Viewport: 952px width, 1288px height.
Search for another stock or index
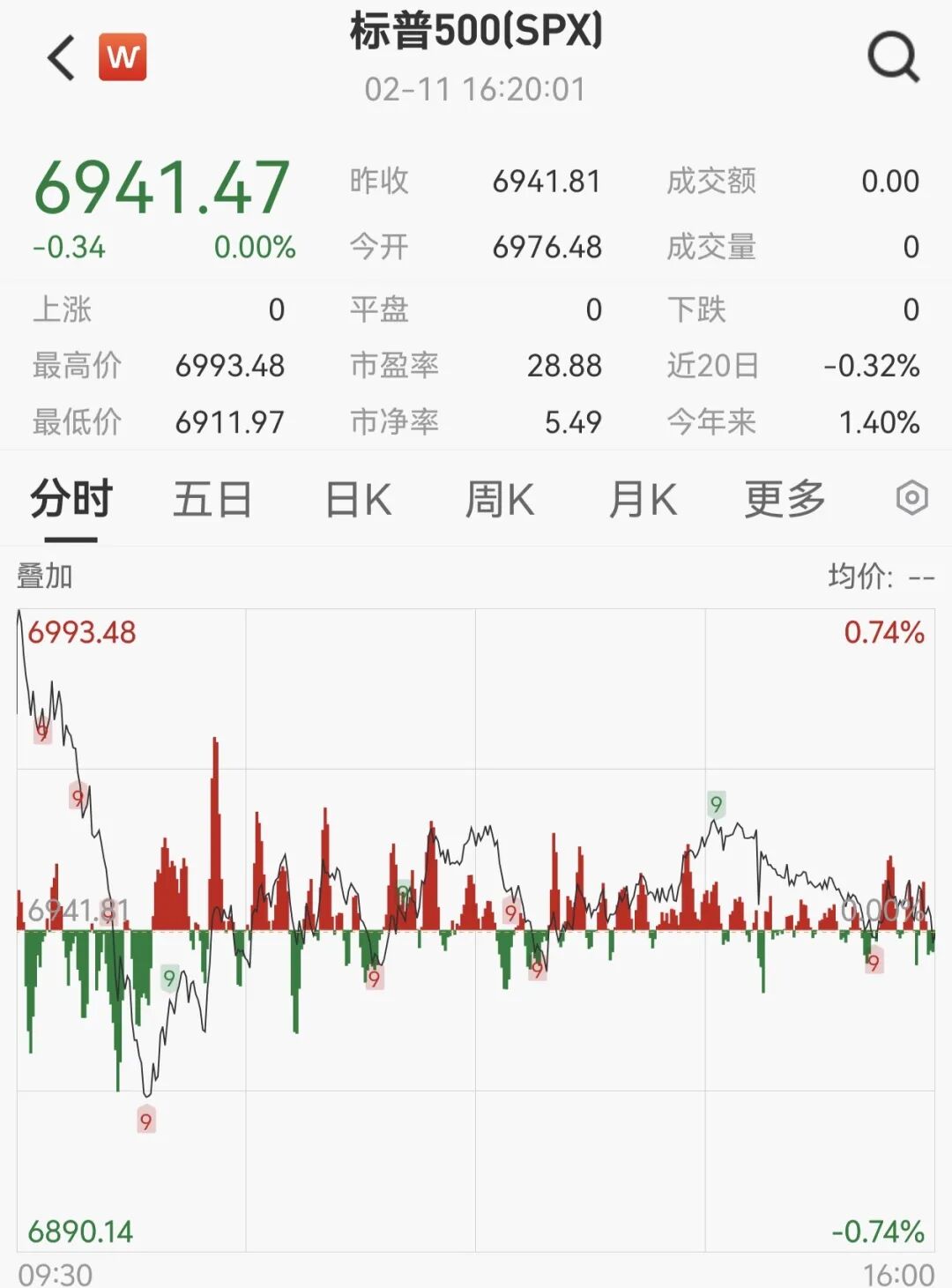click(x=893, y=58)
